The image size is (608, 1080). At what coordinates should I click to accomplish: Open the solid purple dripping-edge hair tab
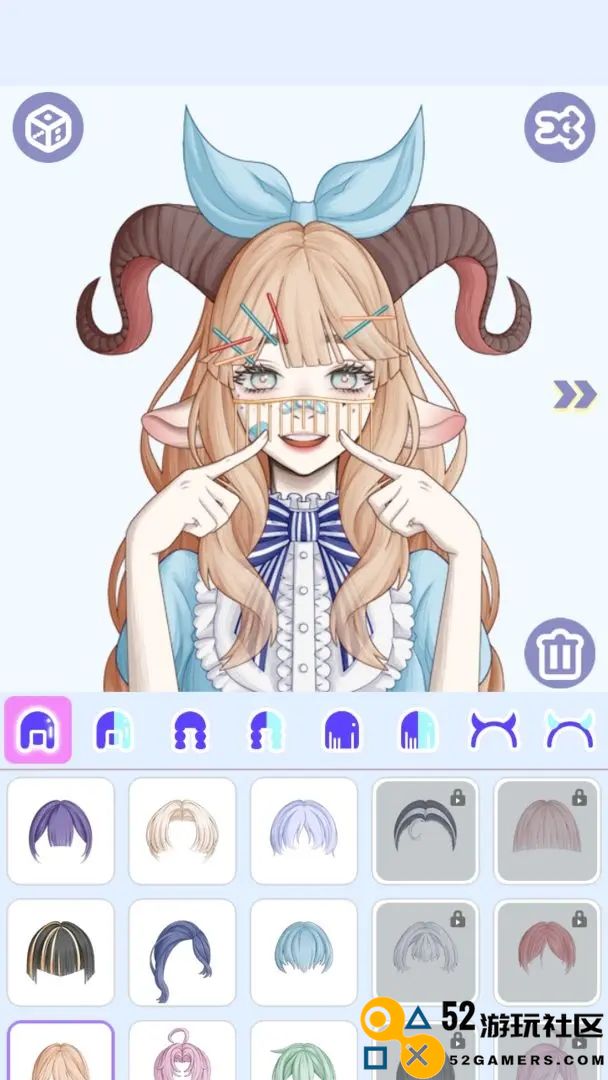tap(342, 731)
